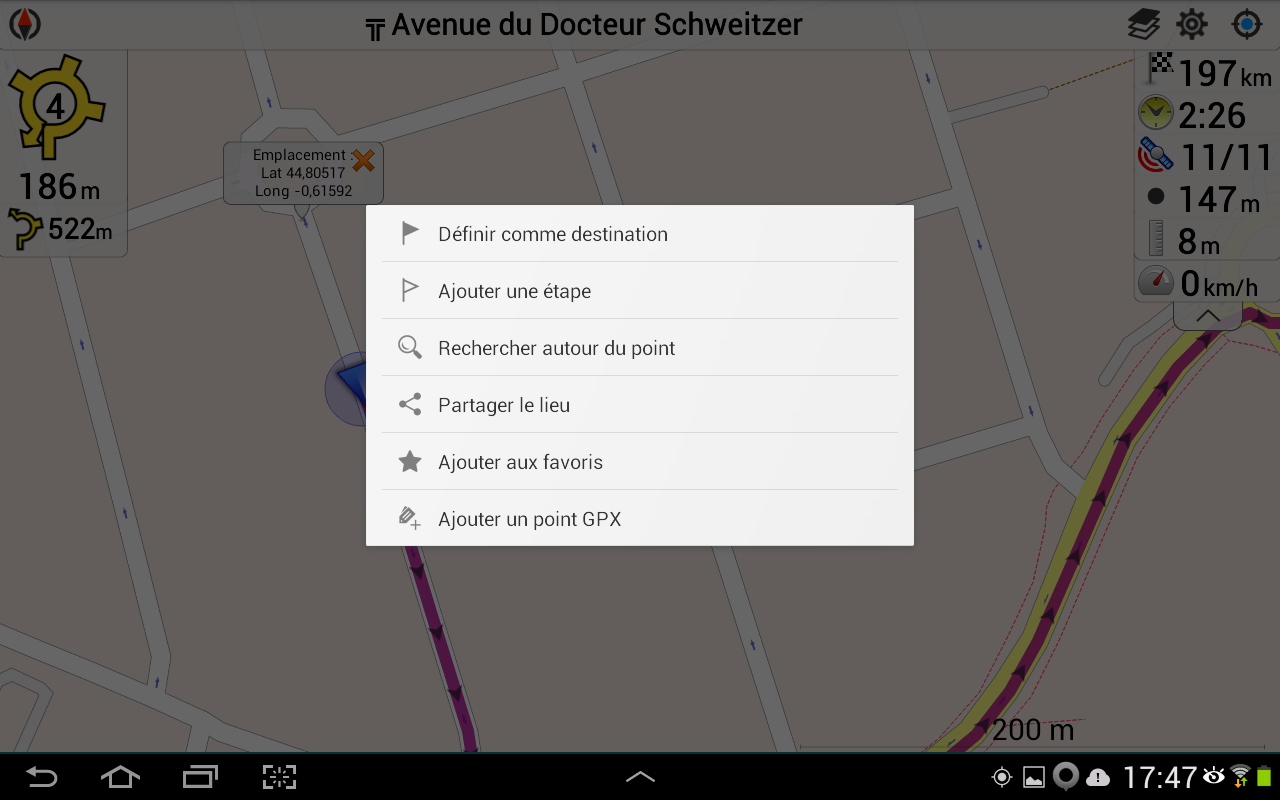
Task: Collapse the right info panel chevron
Action: click(1207, 316)
